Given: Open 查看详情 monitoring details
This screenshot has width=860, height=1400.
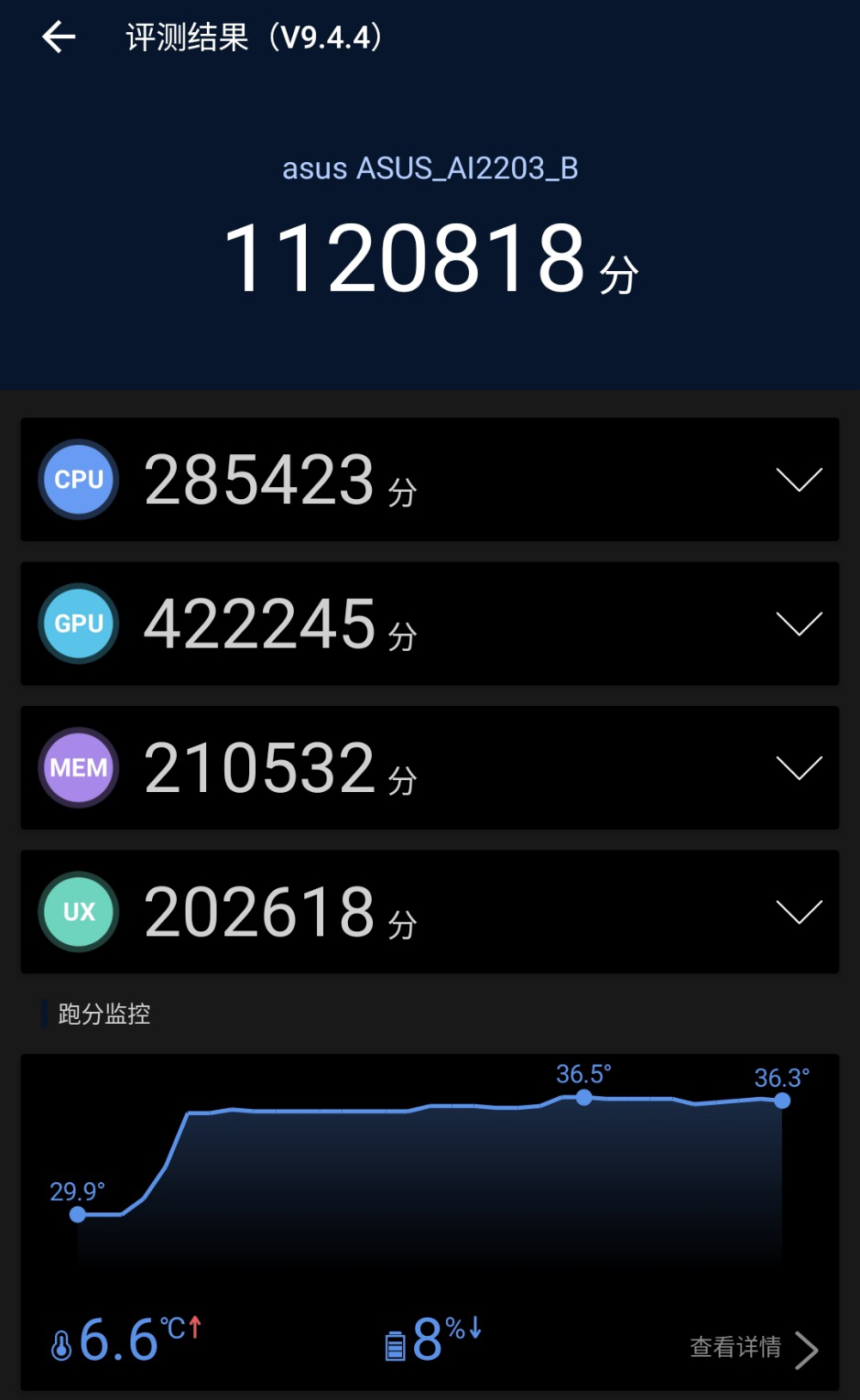Looking at the screenshot, I should tap(753, 1348).
